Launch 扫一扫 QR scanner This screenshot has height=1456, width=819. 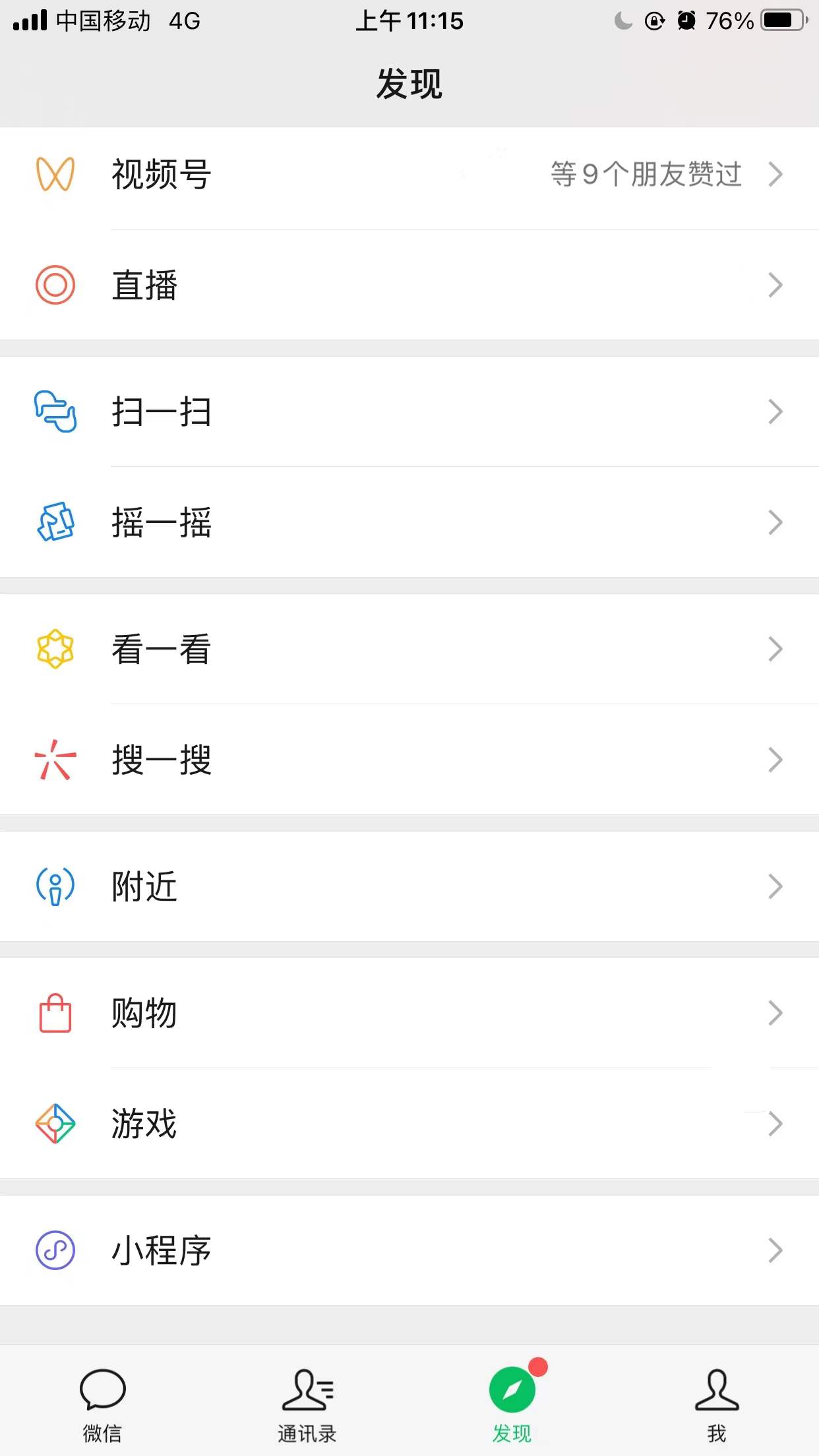(x=409, y=412)
